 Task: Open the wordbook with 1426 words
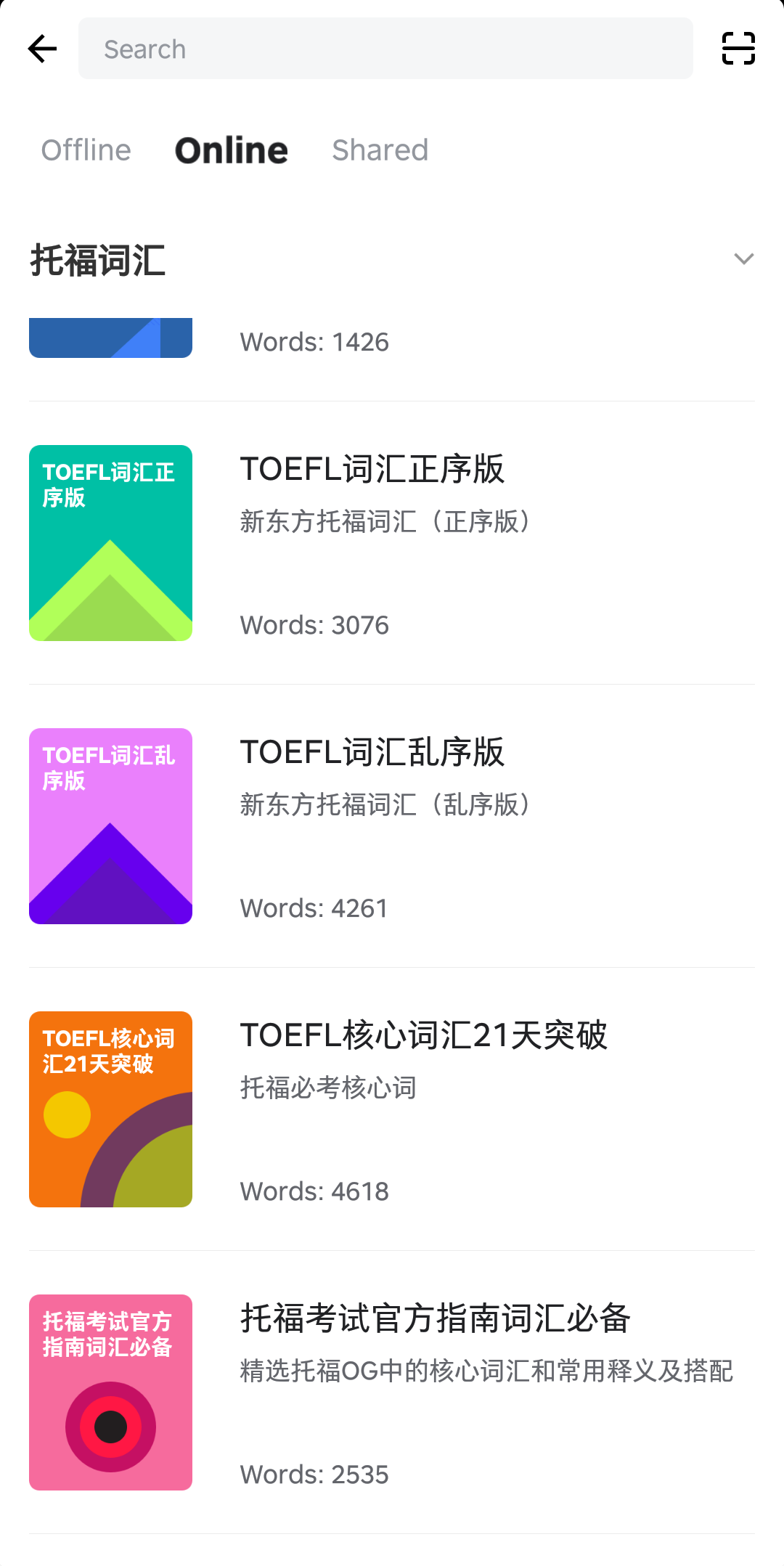(392, 341)
